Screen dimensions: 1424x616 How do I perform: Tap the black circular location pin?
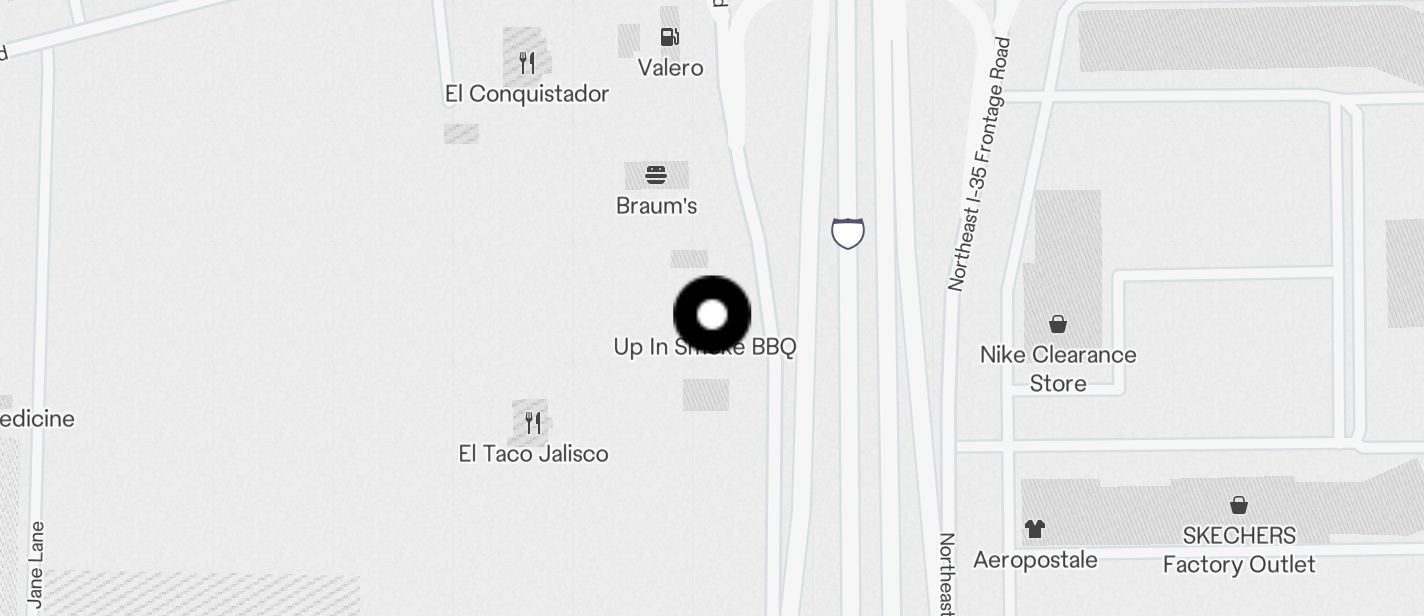712,315
